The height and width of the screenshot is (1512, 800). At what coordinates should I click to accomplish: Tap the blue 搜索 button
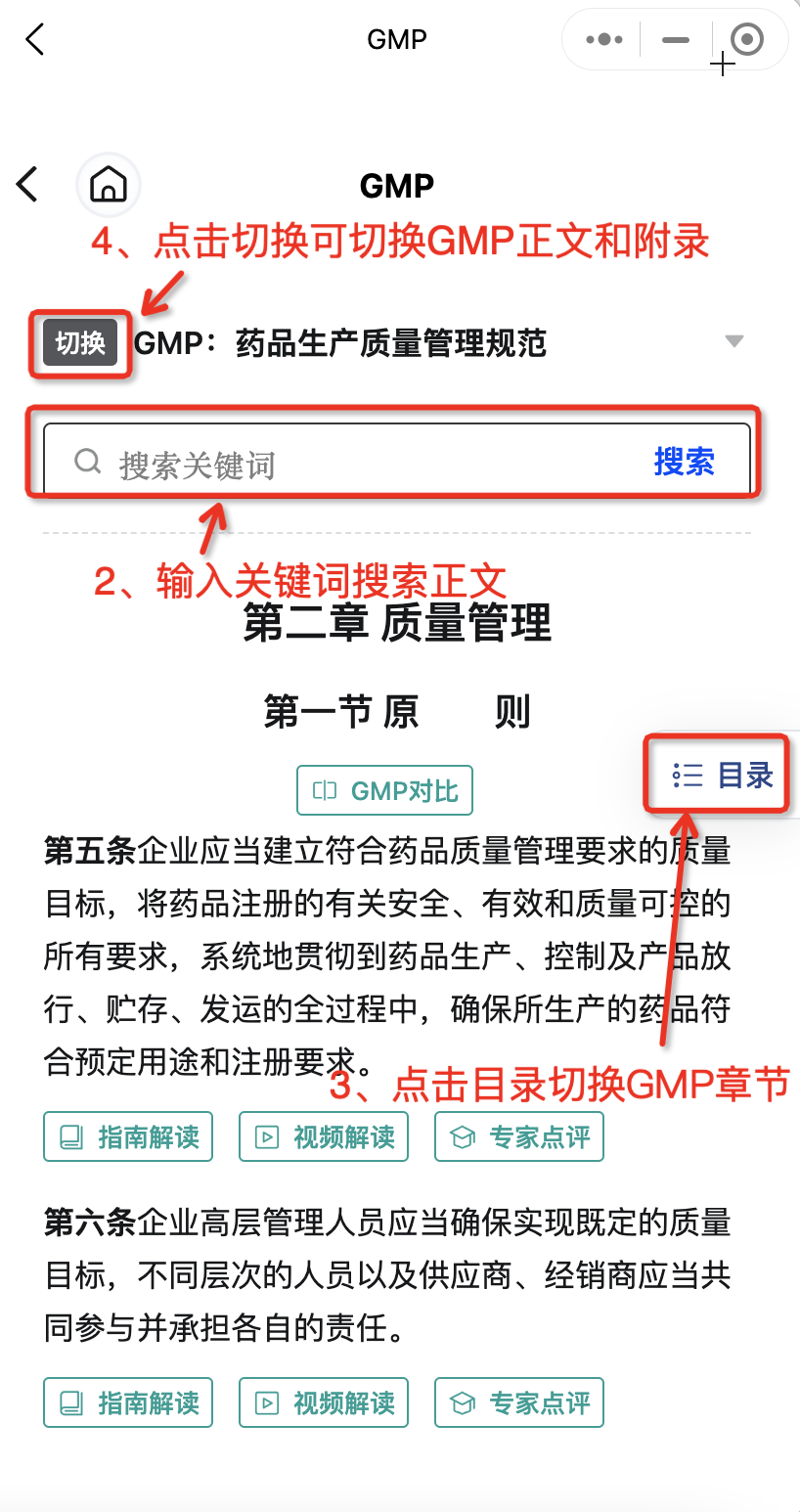(x=684, y=462)
